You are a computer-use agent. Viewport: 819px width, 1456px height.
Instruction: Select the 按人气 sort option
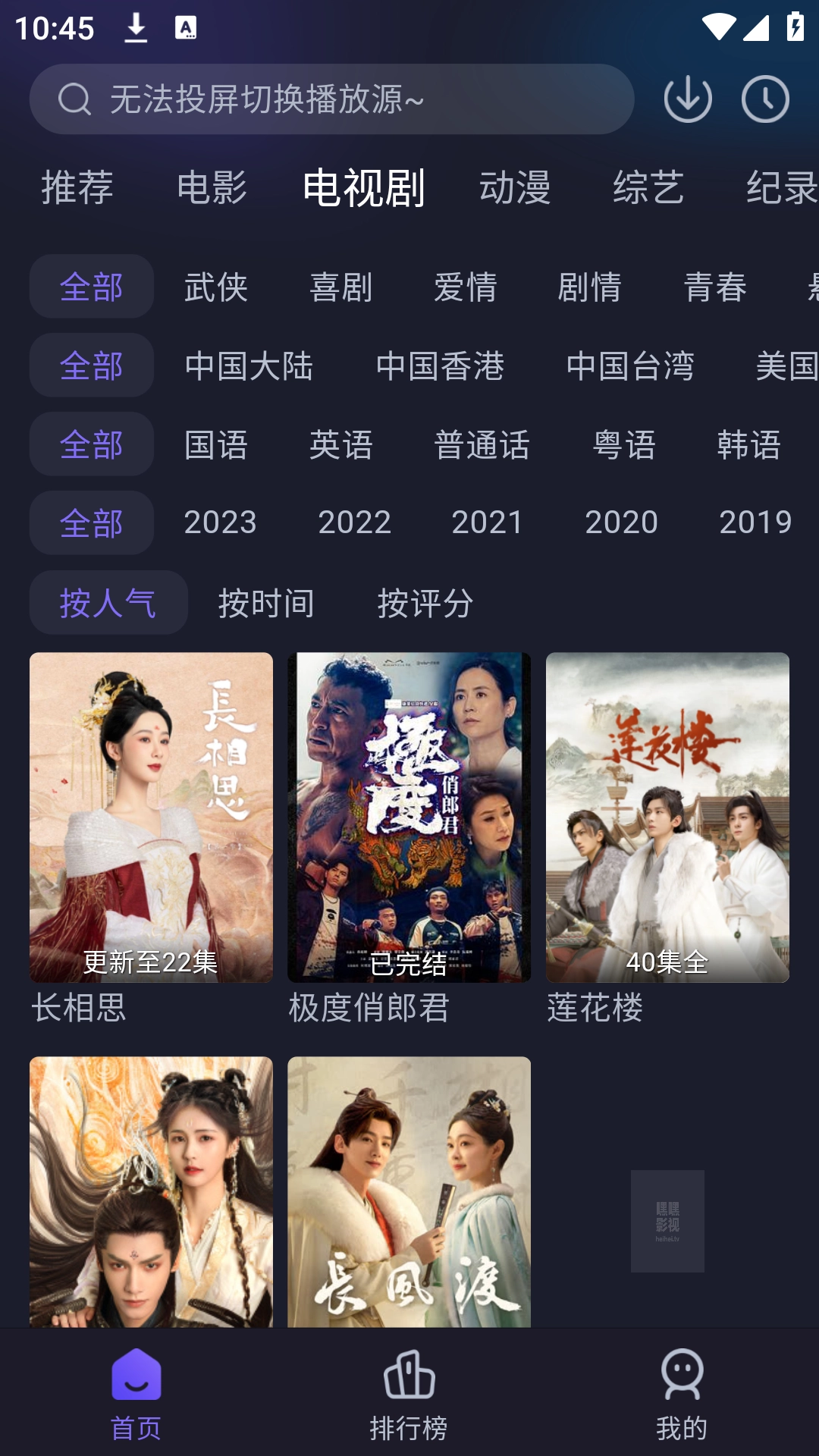[108, 603]
